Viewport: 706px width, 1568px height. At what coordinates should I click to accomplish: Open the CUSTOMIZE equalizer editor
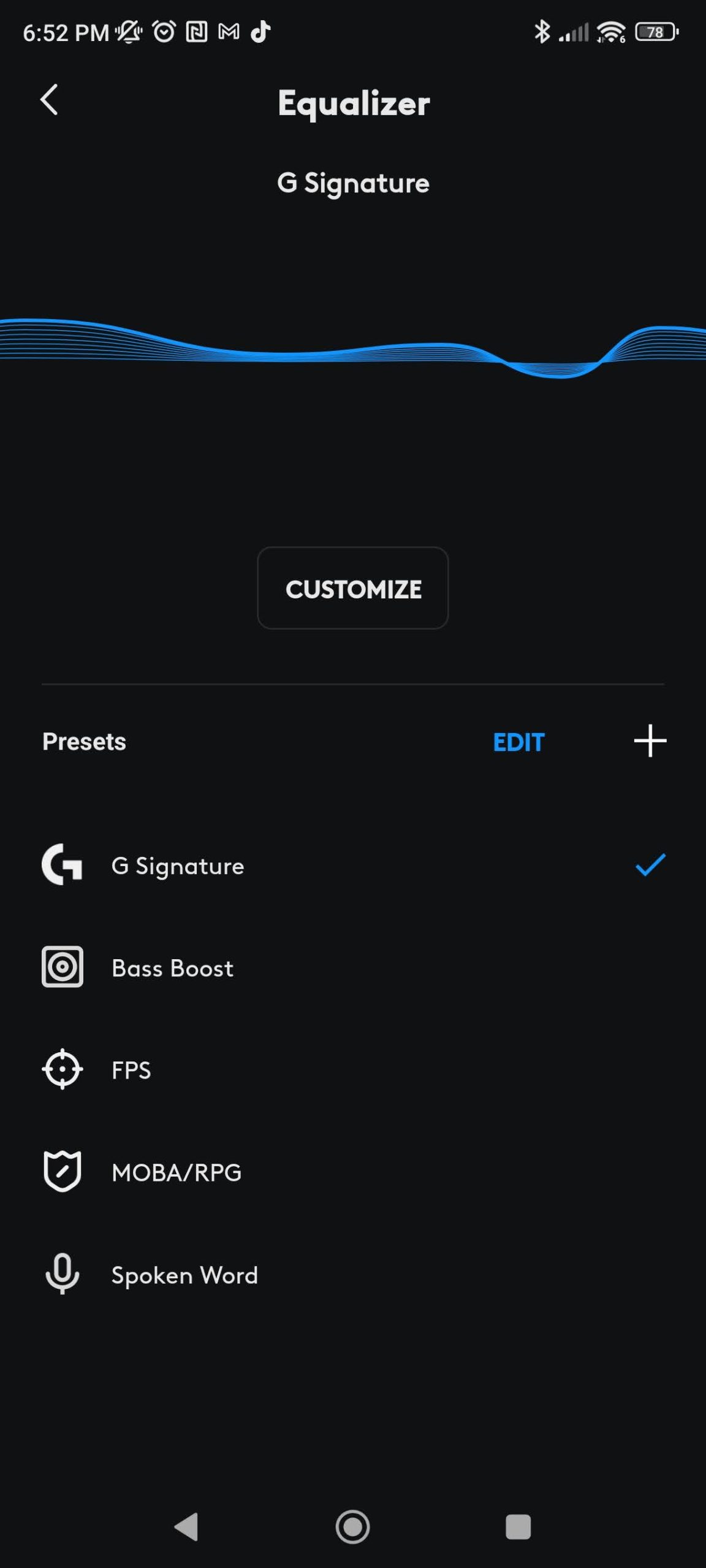pos(353,589)
